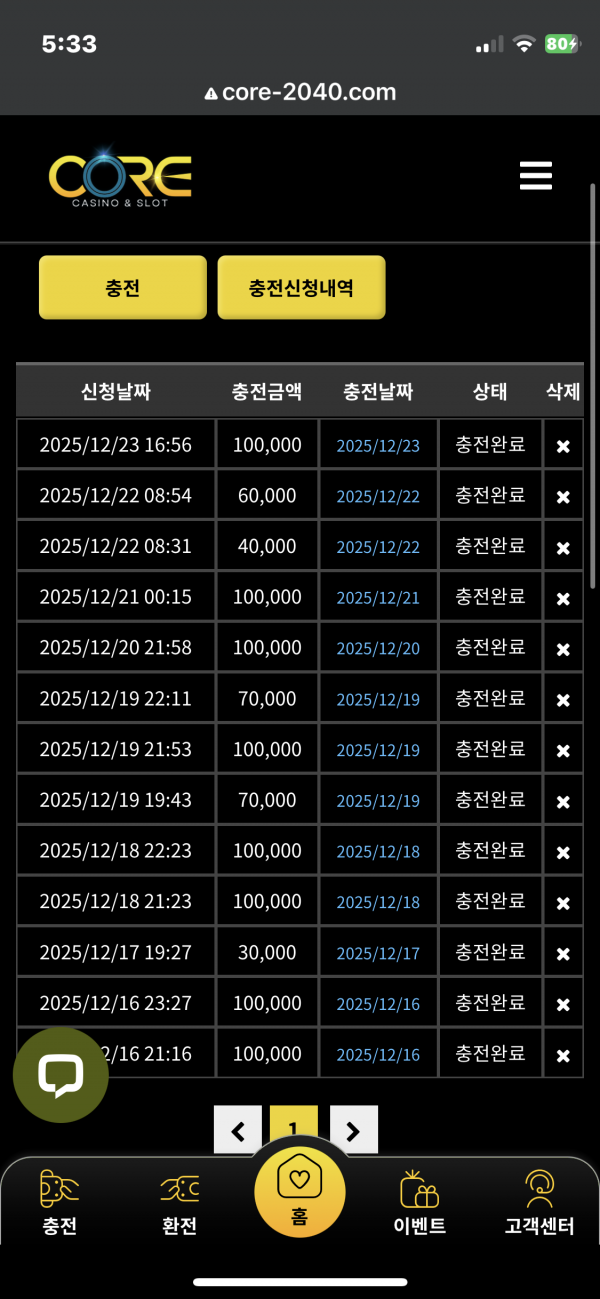Go to the next page arrow

click(353, 1130)
